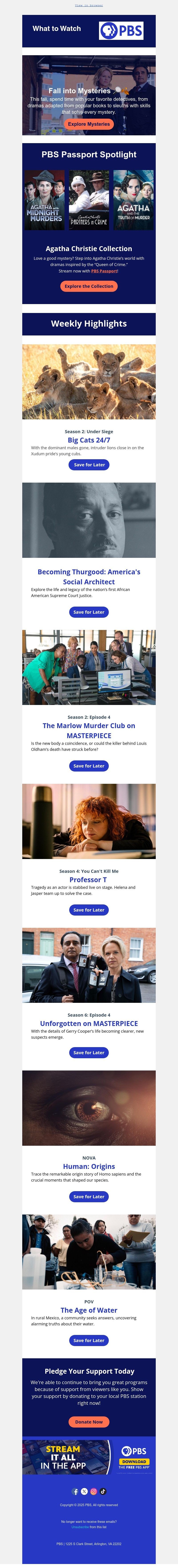
Task: Open the View in browser link
Action: [x=89, y=5]
